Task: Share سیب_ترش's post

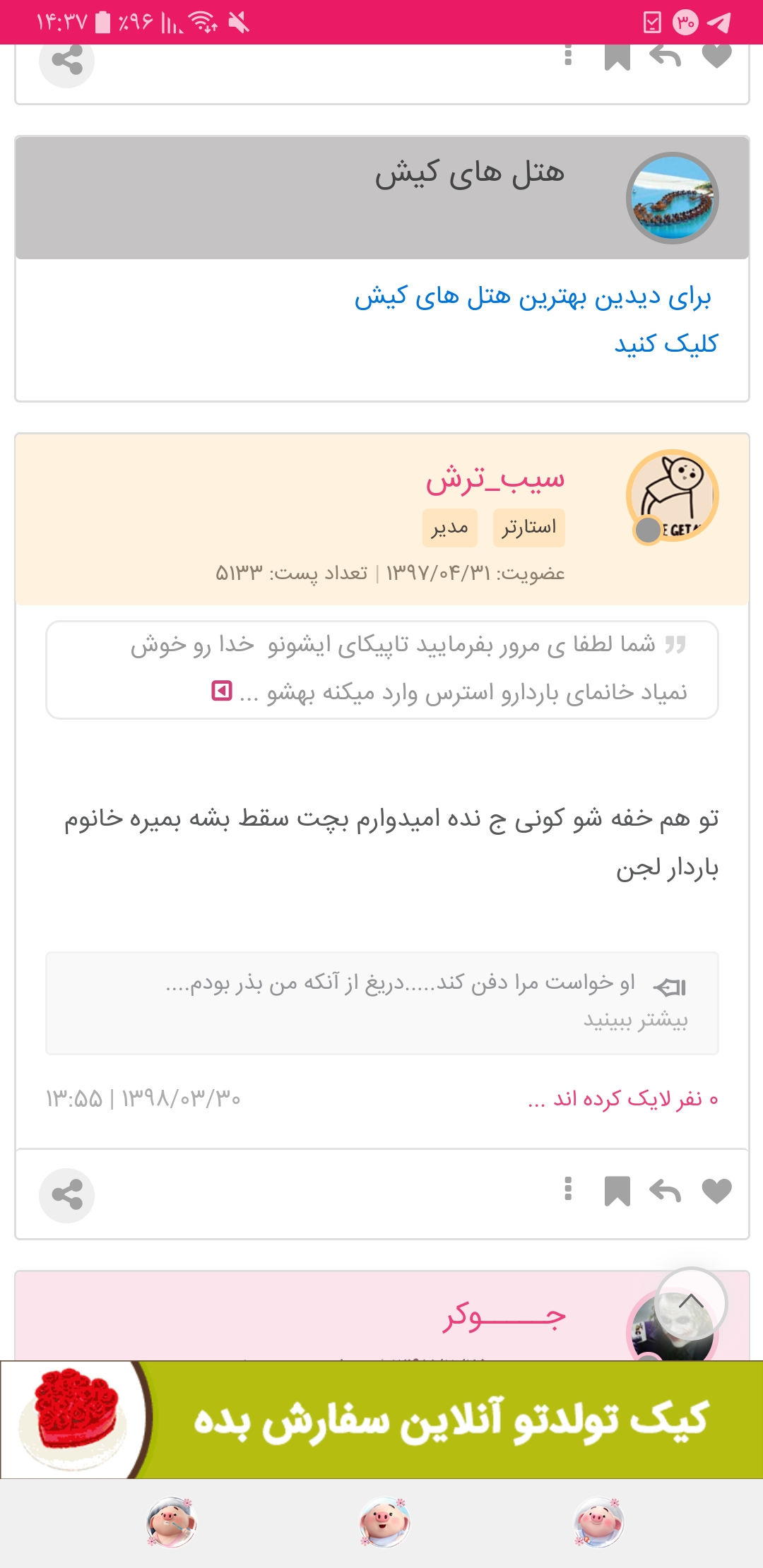Action: [67, 1195]
